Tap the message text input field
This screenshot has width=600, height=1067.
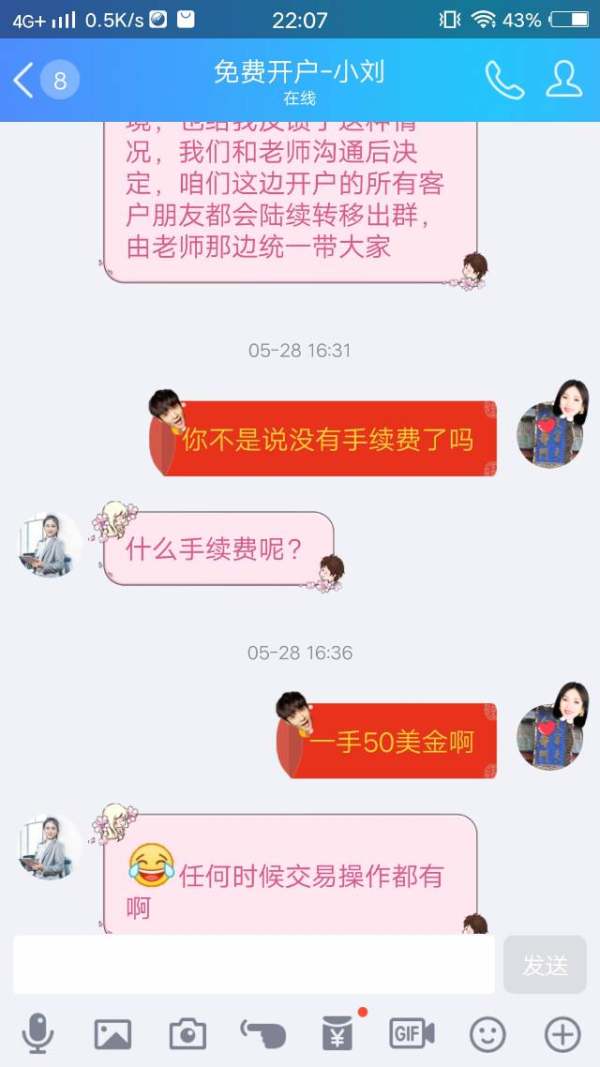coord(254,964)
